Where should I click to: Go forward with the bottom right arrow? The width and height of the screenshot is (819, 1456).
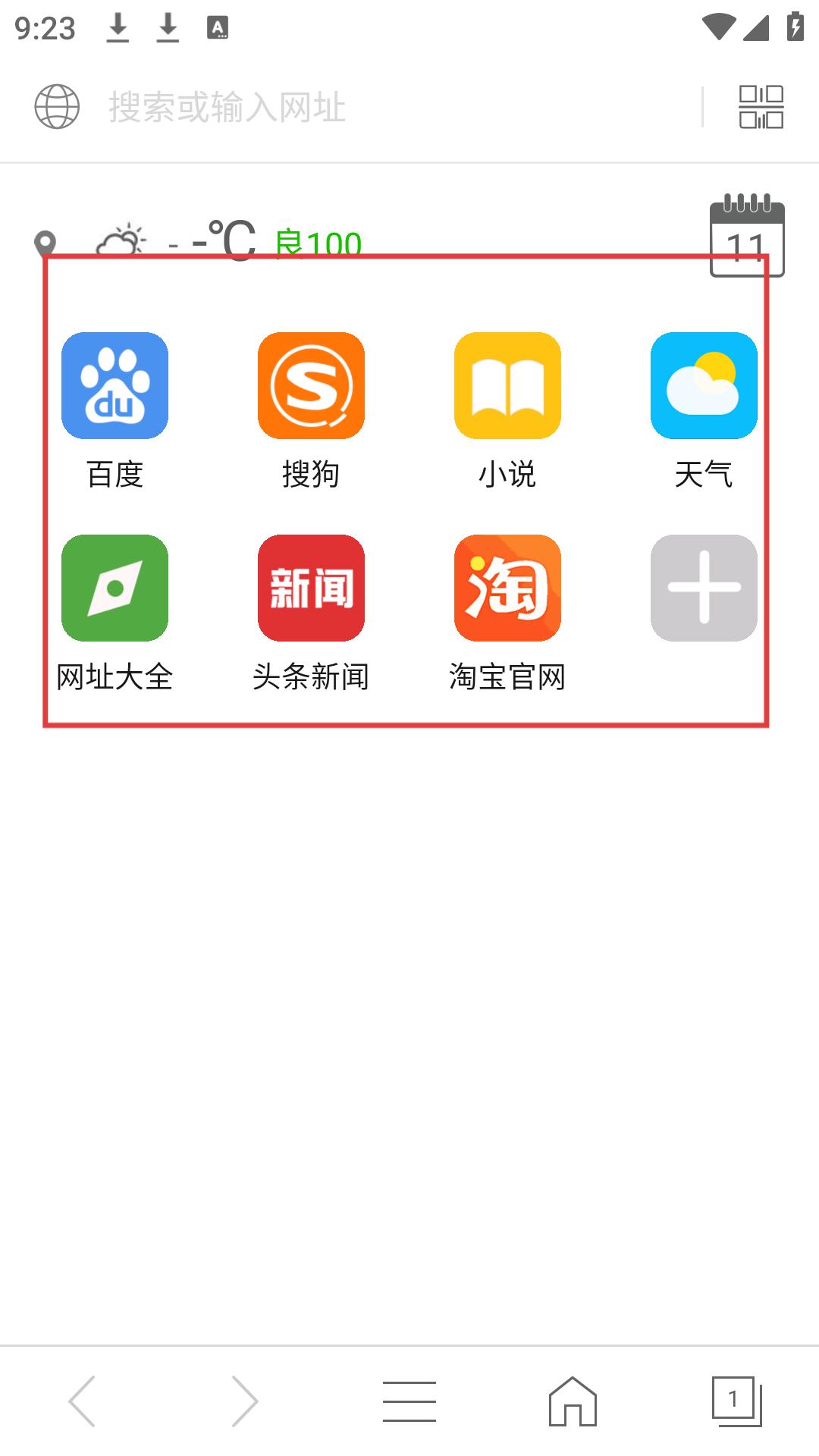point(245,1401)
